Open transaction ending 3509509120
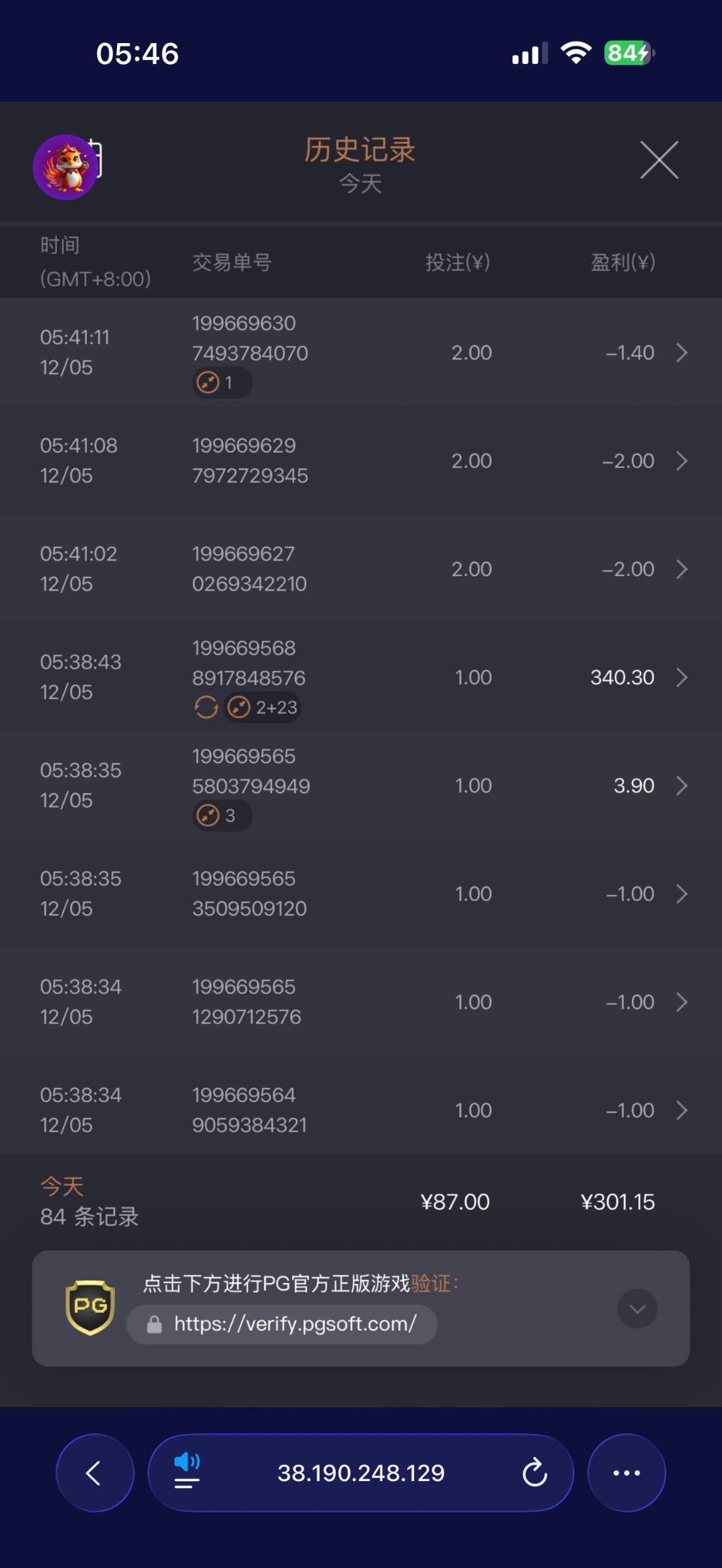722x1568 pixels. pyautogui.click(x=681, y=894)
